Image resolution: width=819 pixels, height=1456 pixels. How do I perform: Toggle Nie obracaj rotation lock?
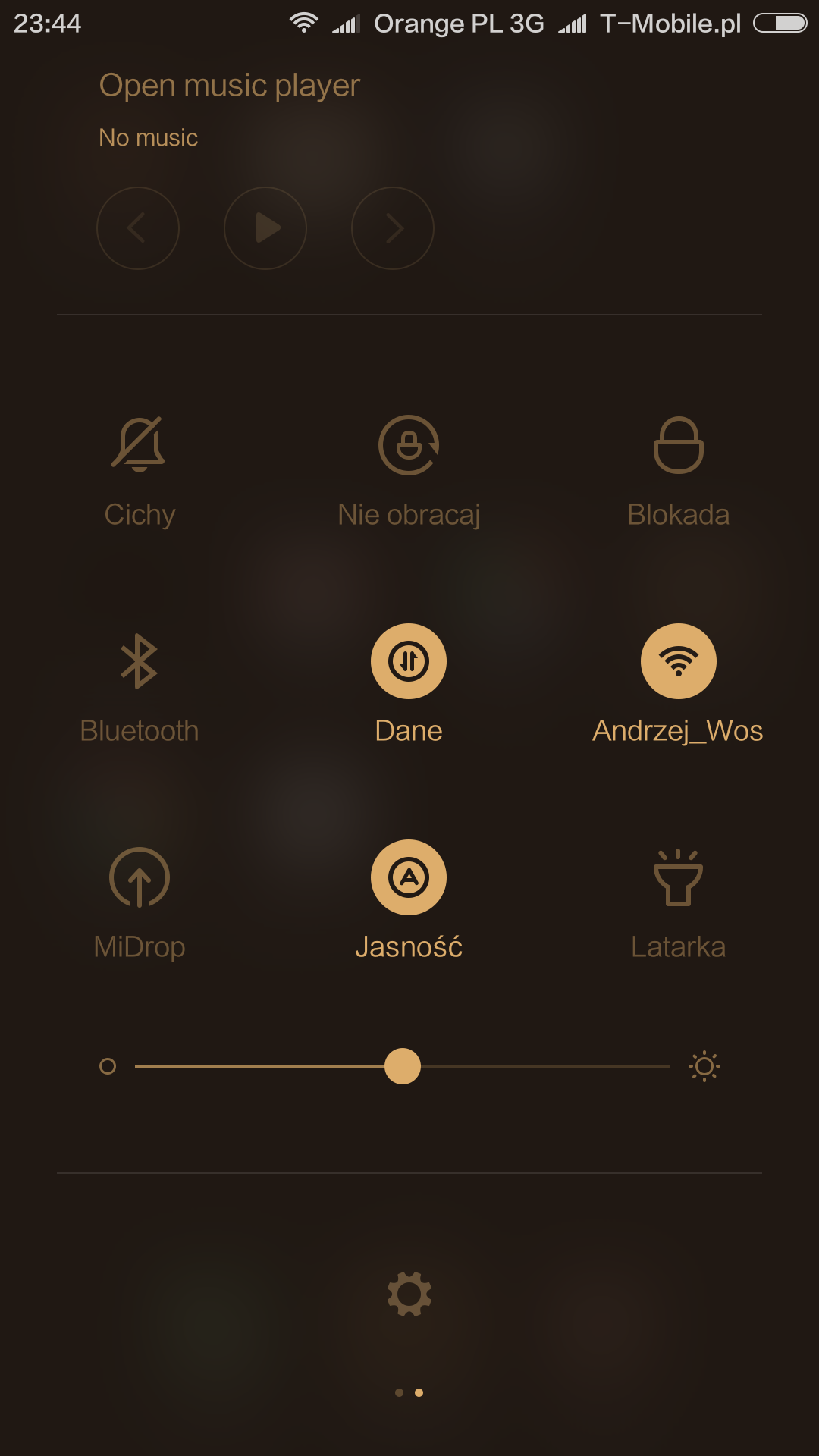[409, 445]
